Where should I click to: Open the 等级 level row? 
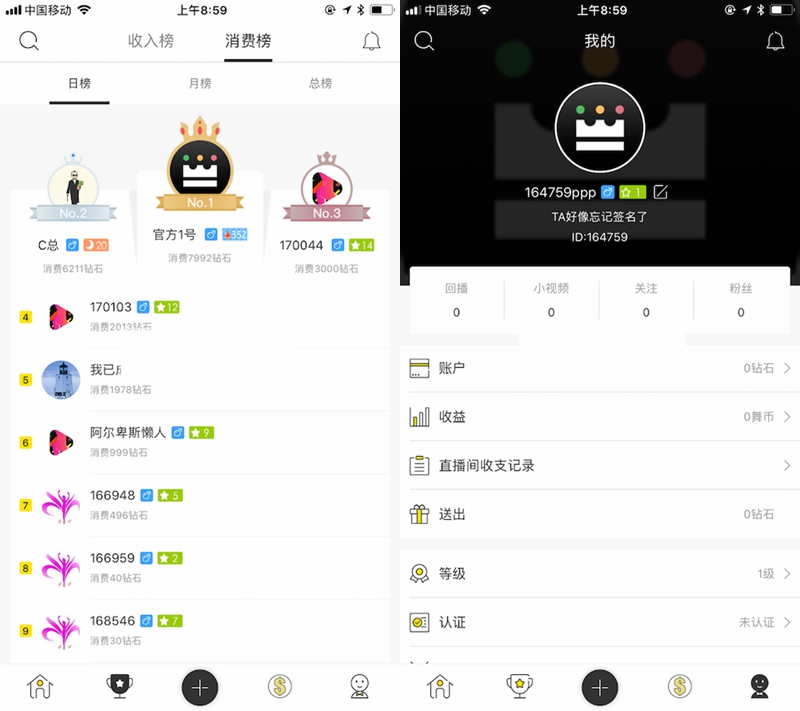click(600, 574)
